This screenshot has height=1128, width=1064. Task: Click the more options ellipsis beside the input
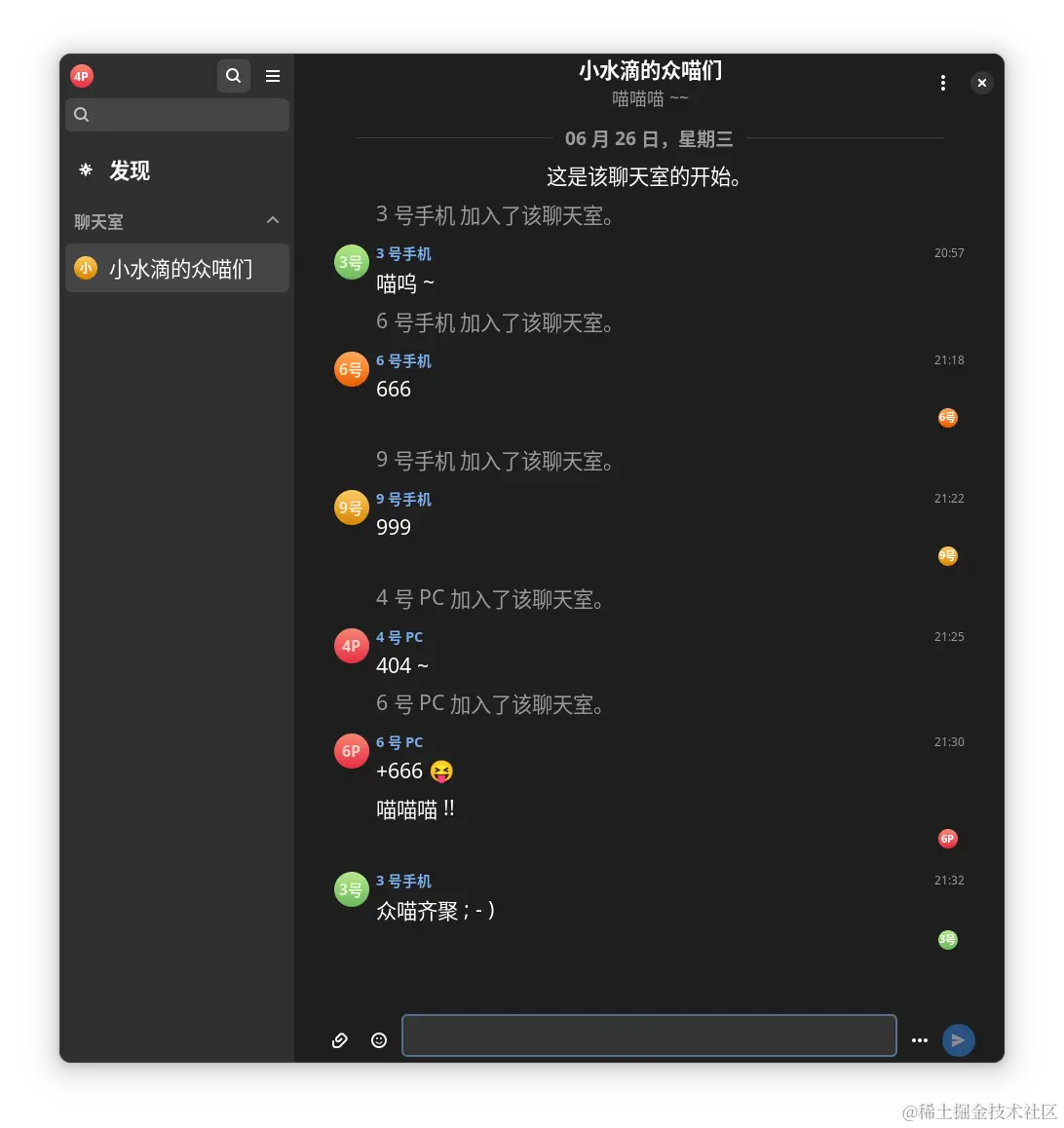(919, 1039)
